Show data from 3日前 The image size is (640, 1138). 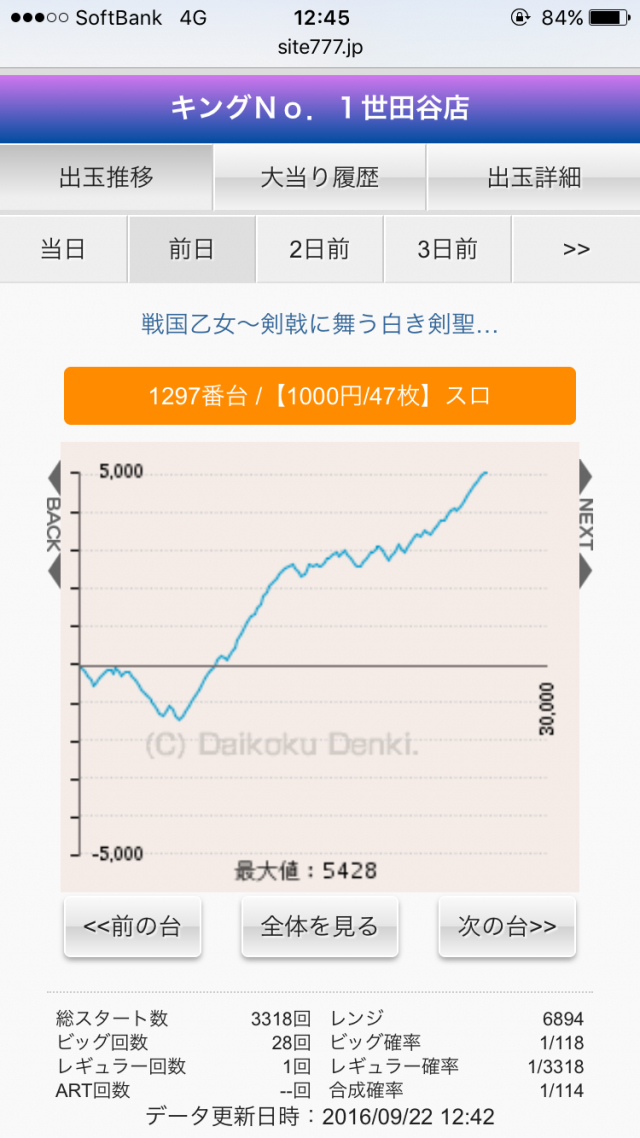[447, 249]
